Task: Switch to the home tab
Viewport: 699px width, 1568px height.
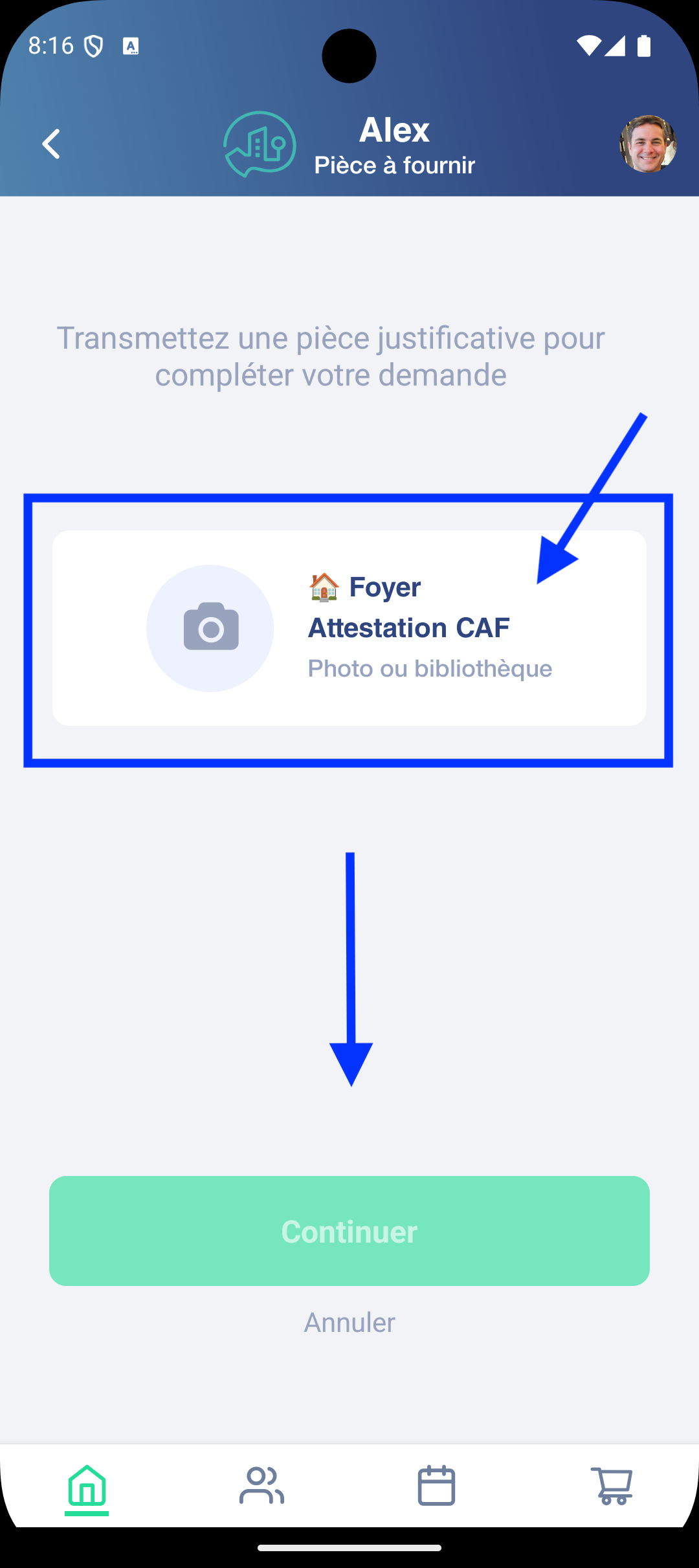Action: (x=87, y=1486)
